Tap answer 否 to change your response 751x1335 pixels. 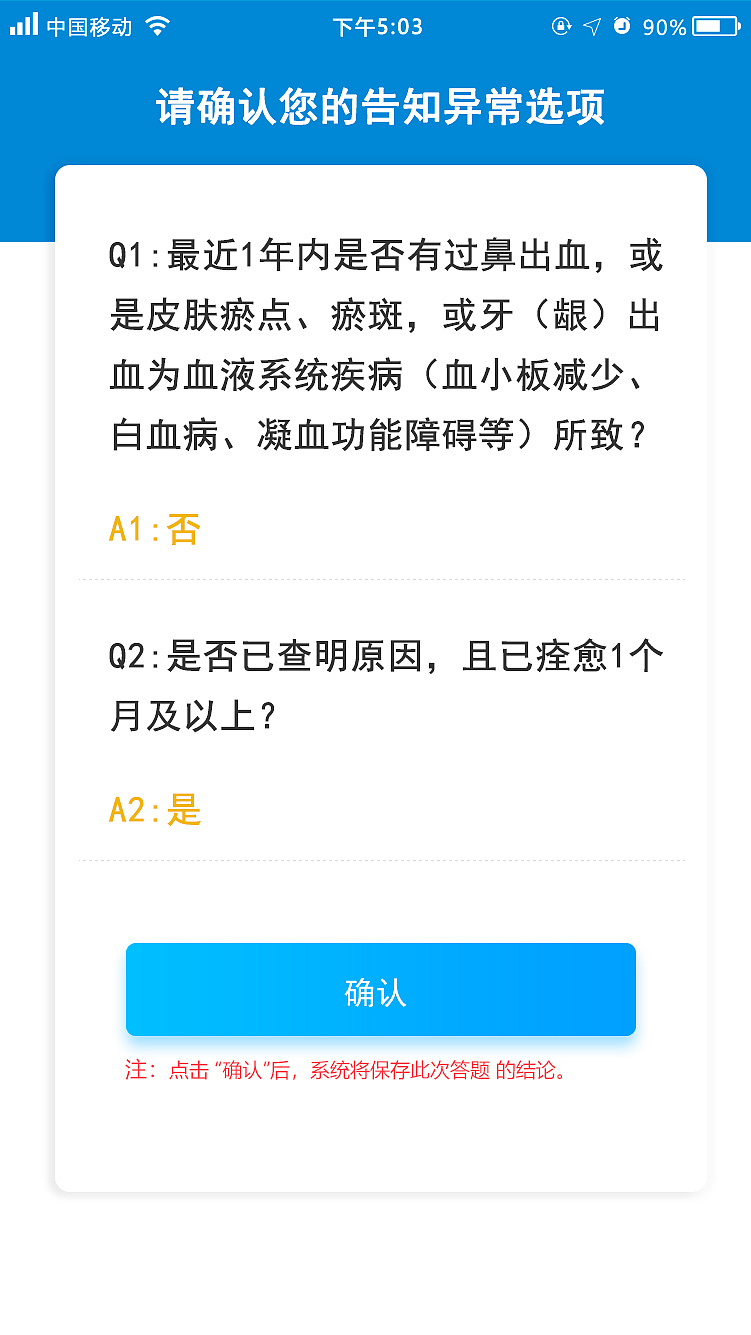tap(186, 531)
